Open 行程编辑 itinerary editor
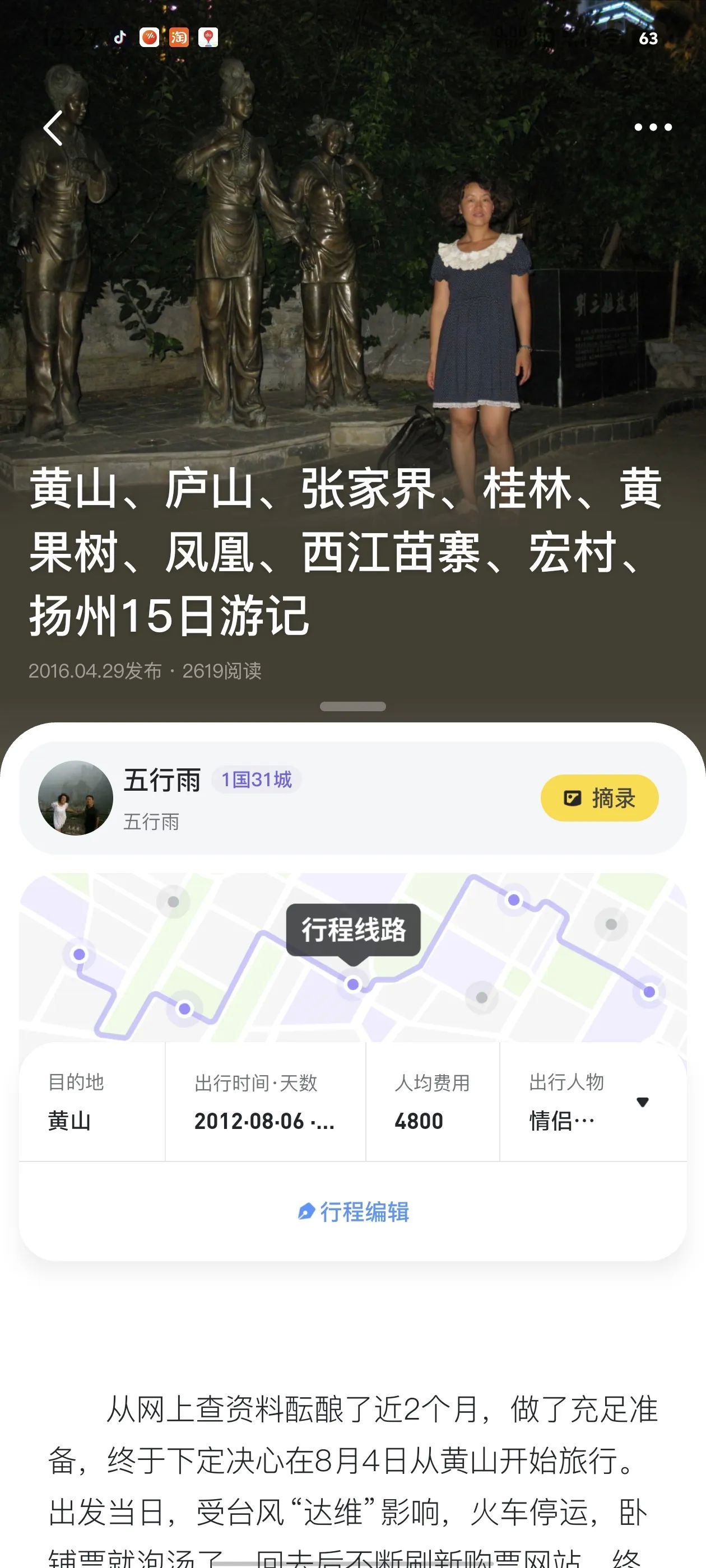Viewport: 706px width, 1568px height. [354, 1211]
